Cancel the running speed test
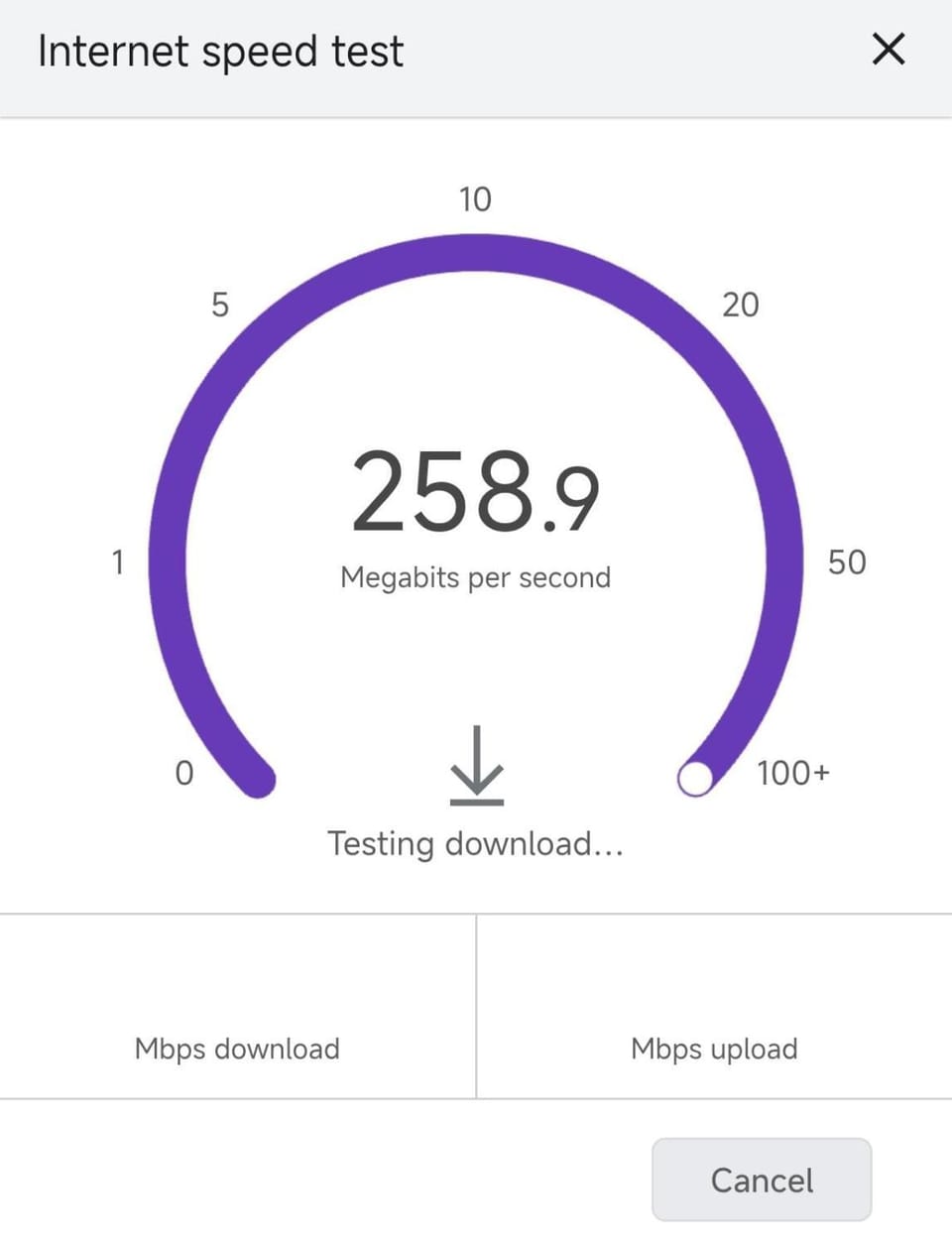 tap(762, 1180)
